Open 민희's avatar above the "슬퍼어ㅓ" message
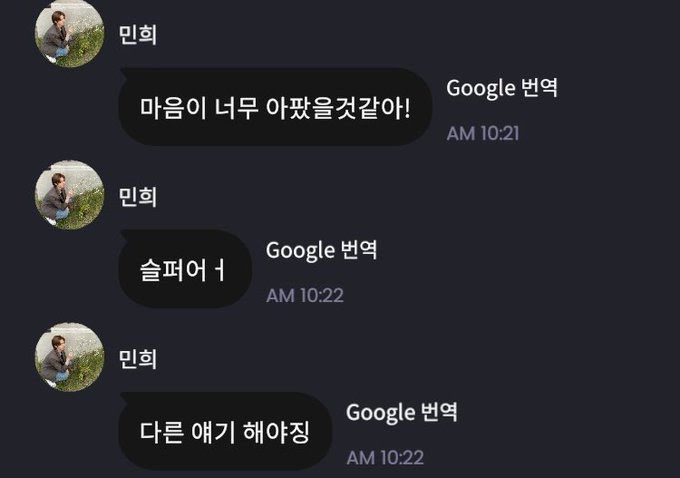Viewport: 680px width, 478px height. coord(69,195)
